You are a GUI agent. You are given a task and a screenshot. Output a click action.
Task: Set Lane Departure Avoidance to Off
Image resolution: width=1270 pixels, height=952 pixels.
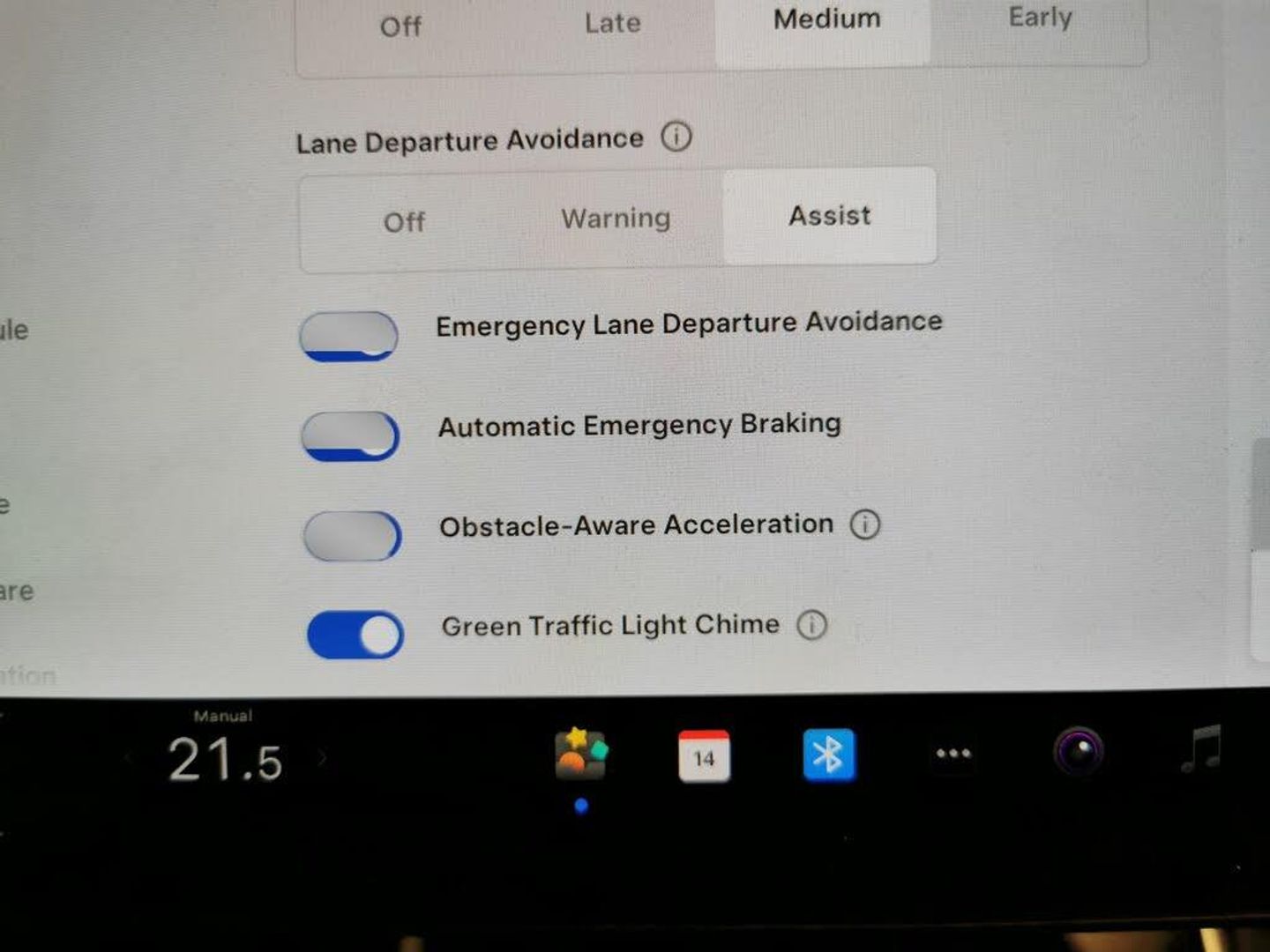tap(404, 221)
